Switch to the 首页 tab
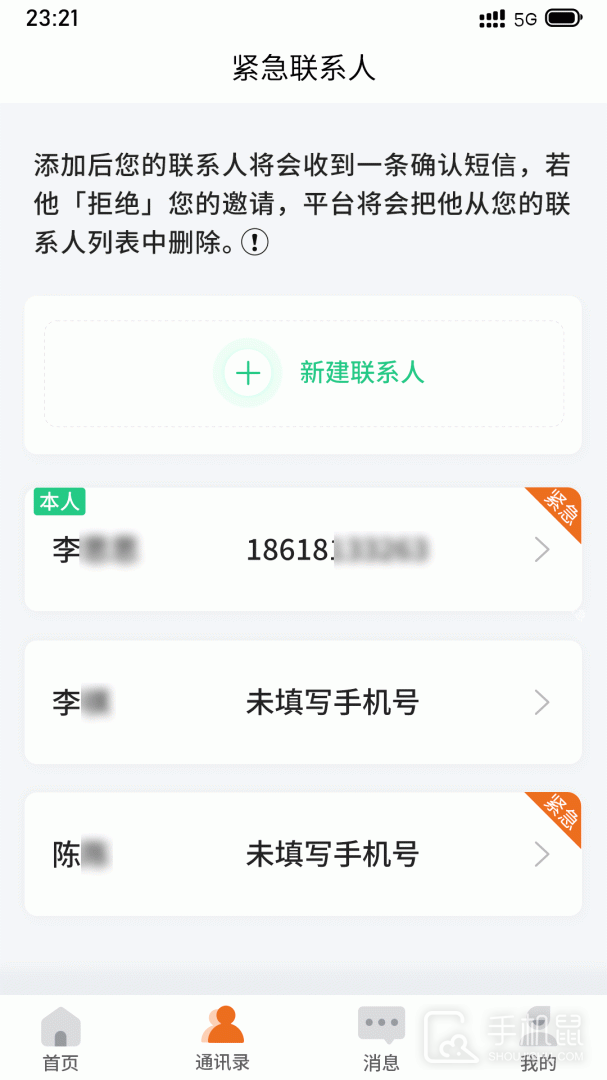The image size is (607, 1080). tap(61, 1039)
